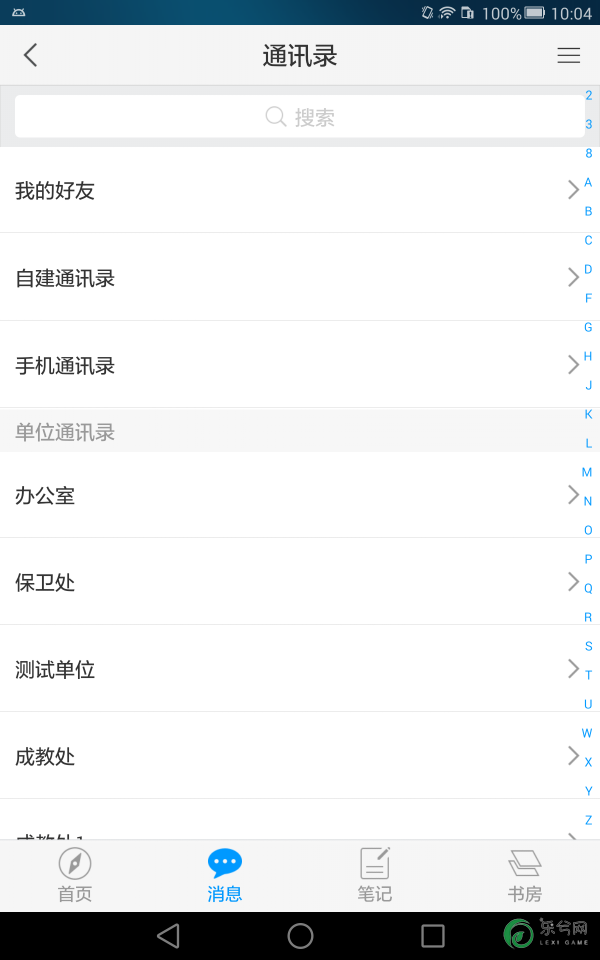Tap the 搜索 search box
The image size is (600, 960).
point(299,116)
